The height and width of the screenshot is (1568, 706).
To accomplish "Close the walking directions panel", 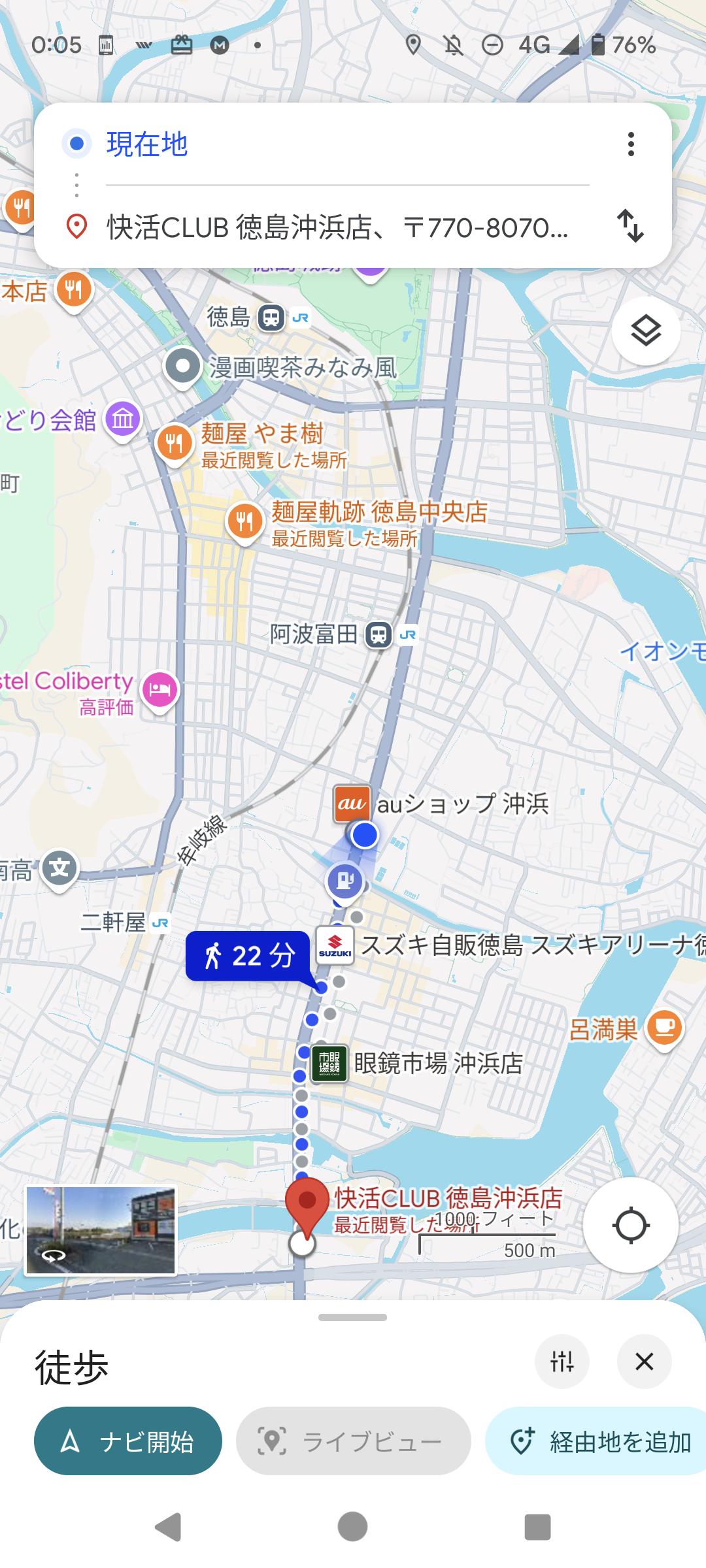I will pos(645,1362).
